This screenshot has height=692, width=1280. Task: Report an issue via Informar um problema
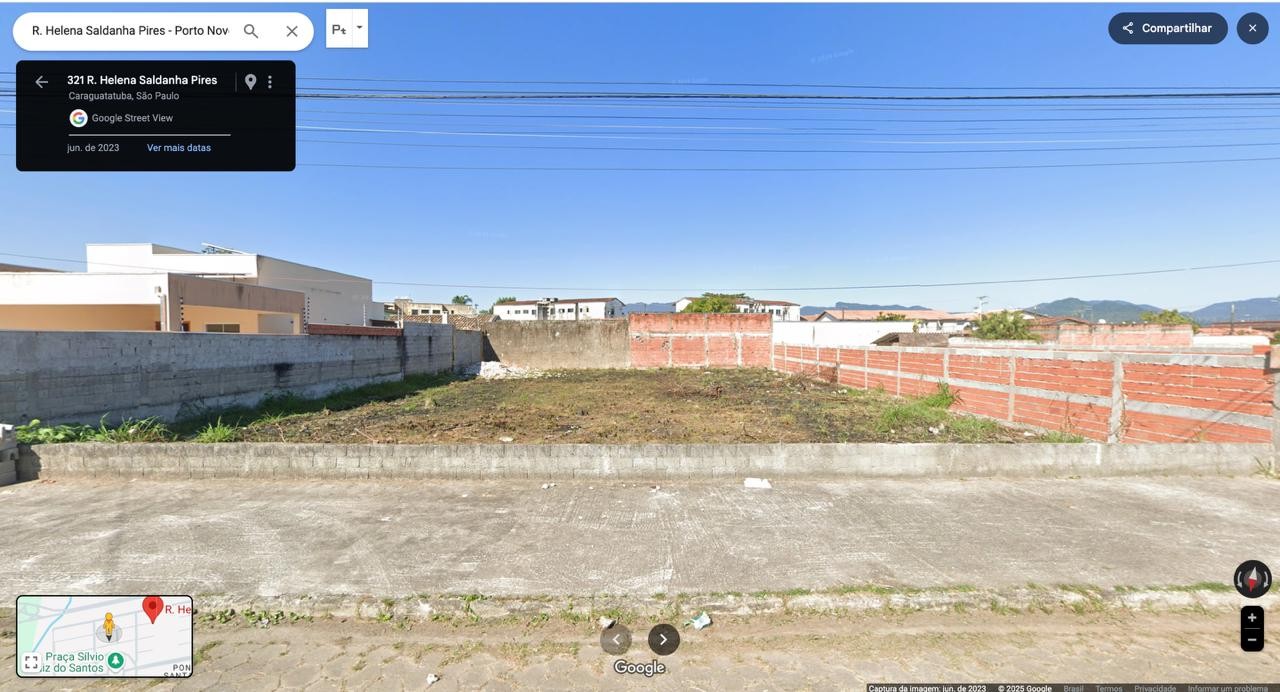click(x=1227, y=688)
